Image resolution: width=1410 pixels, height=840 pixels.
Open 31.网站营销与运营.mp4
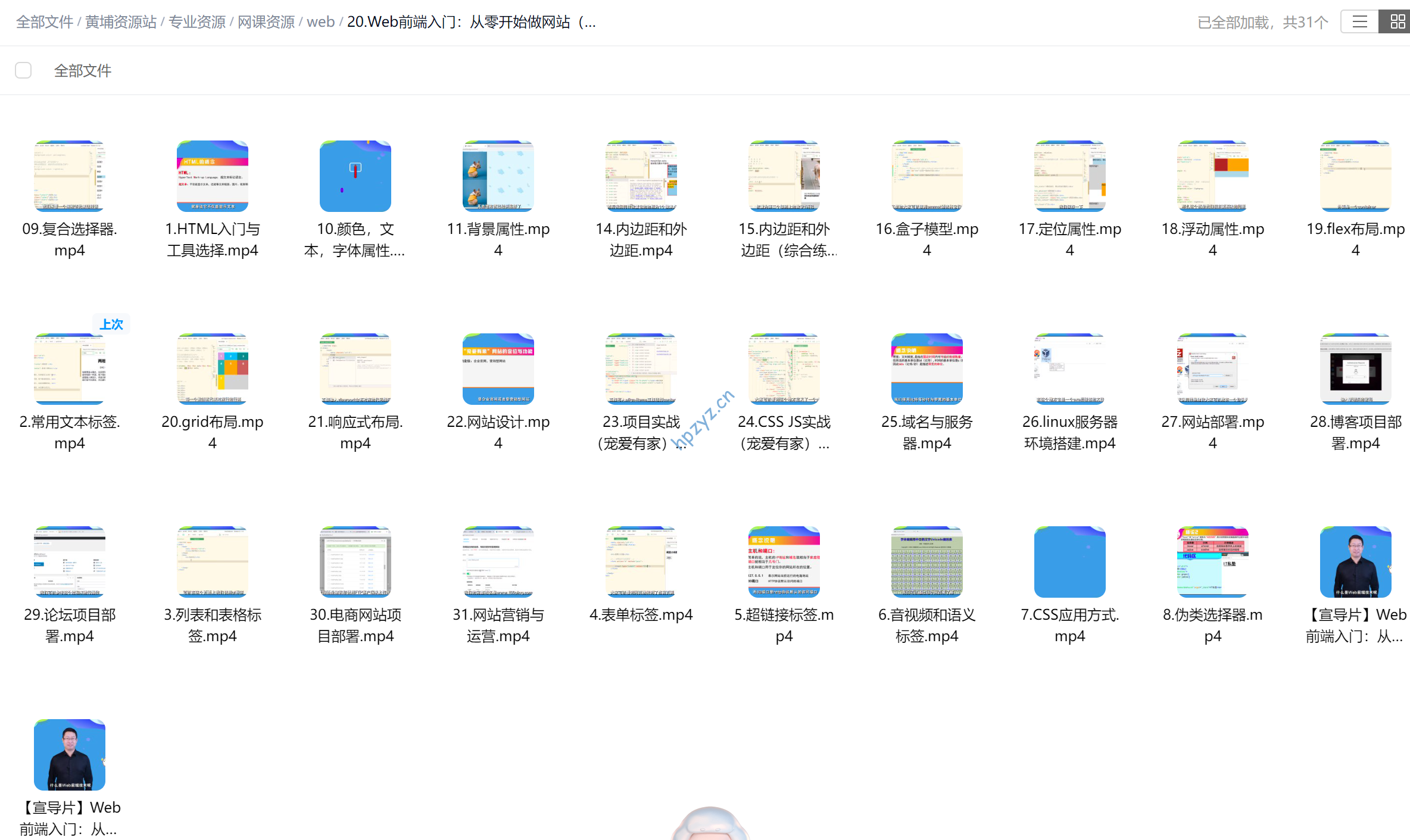tap(498, 562)
